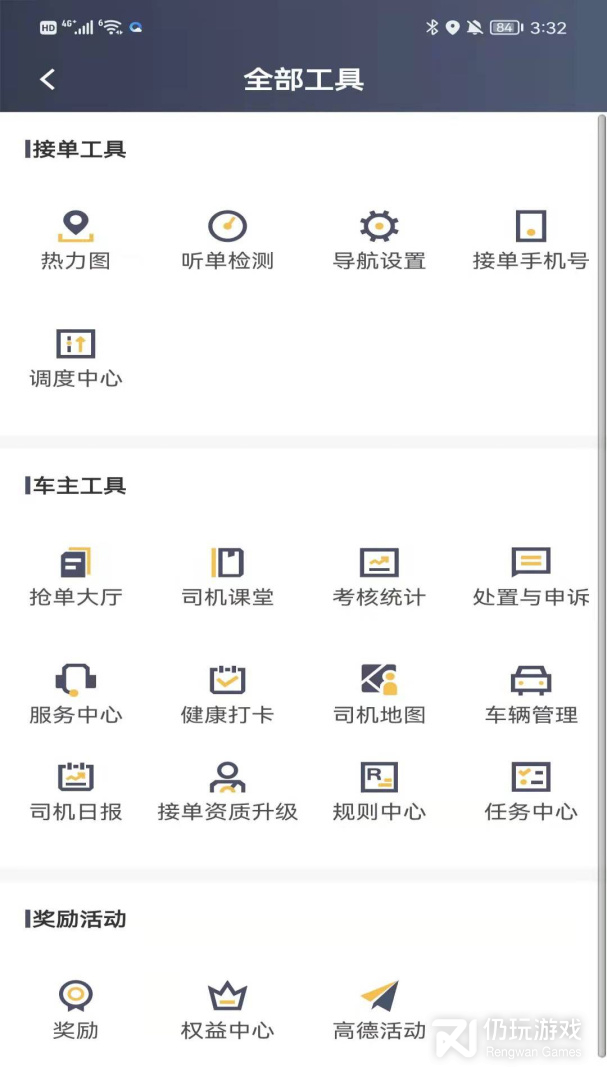607x1080 pixels.
Task: Open the 热力图 heat map tool
Action: pos(75,240)
